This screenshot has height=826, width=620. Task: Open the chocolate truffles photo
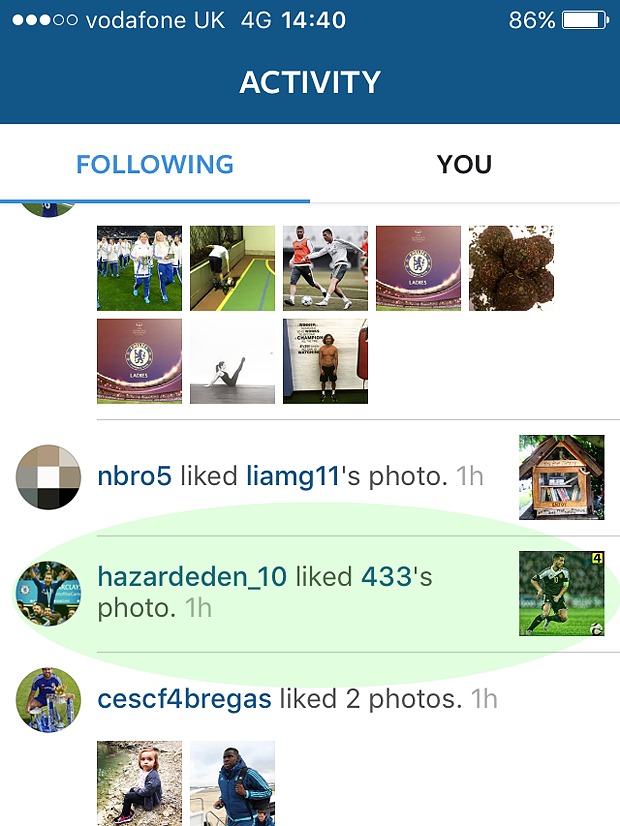click(511, 267)
